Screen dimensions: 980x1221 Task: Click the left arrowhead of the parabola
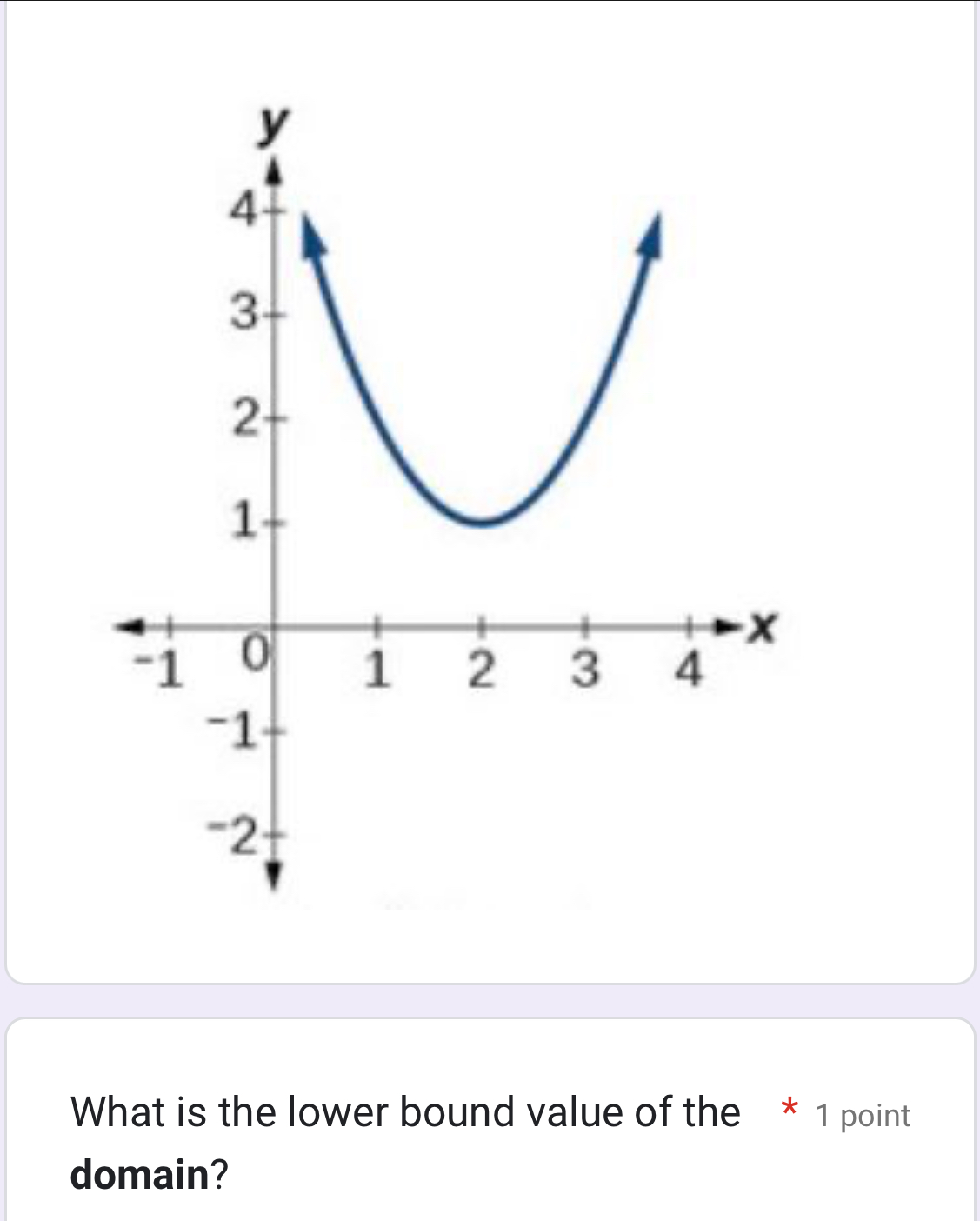tap(313, 239)
